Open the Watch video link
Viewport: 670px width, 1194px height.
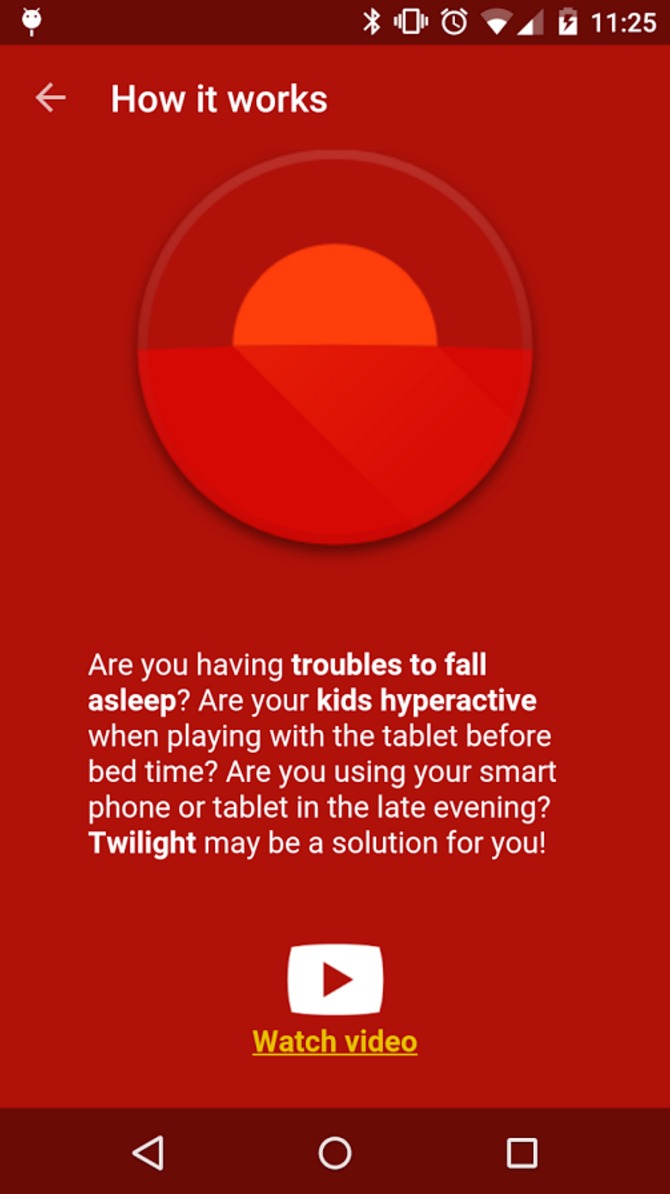point(335,1041)
